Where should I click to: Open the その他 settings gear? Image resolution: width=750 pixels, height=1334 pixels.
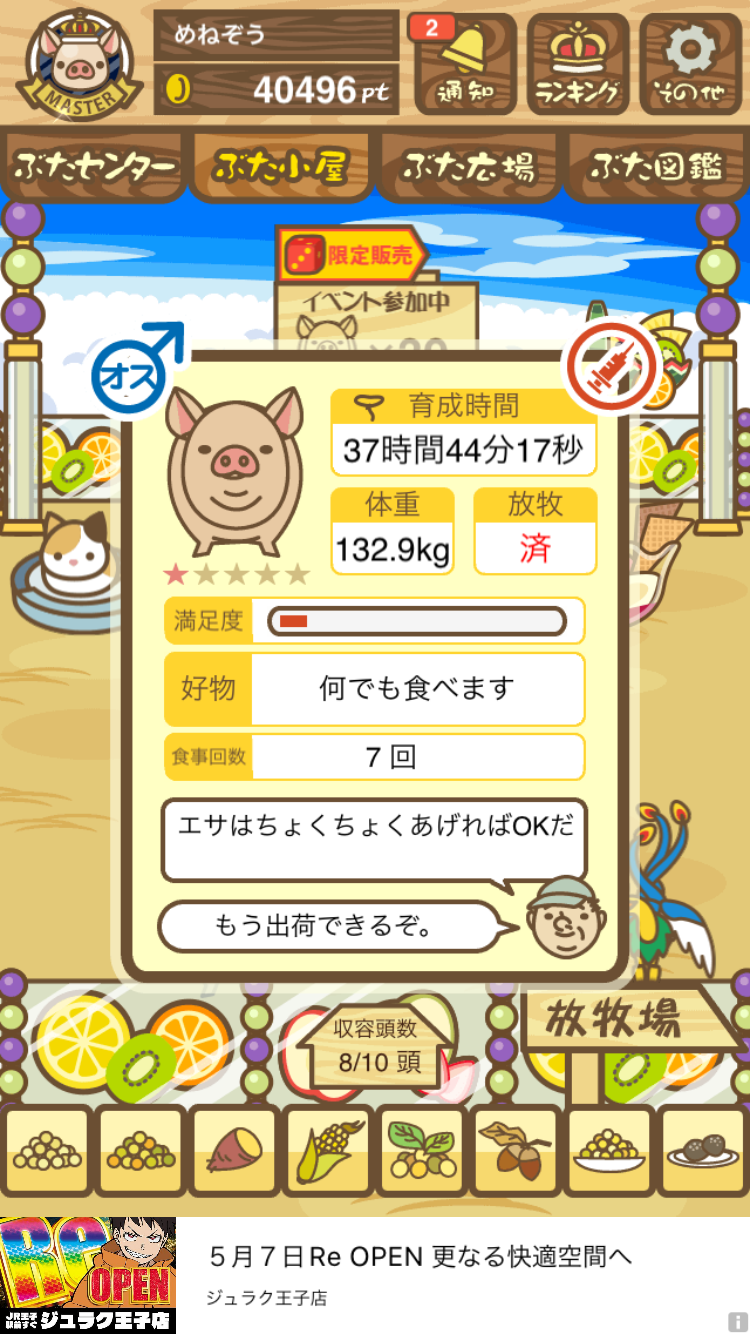point(692,64)
